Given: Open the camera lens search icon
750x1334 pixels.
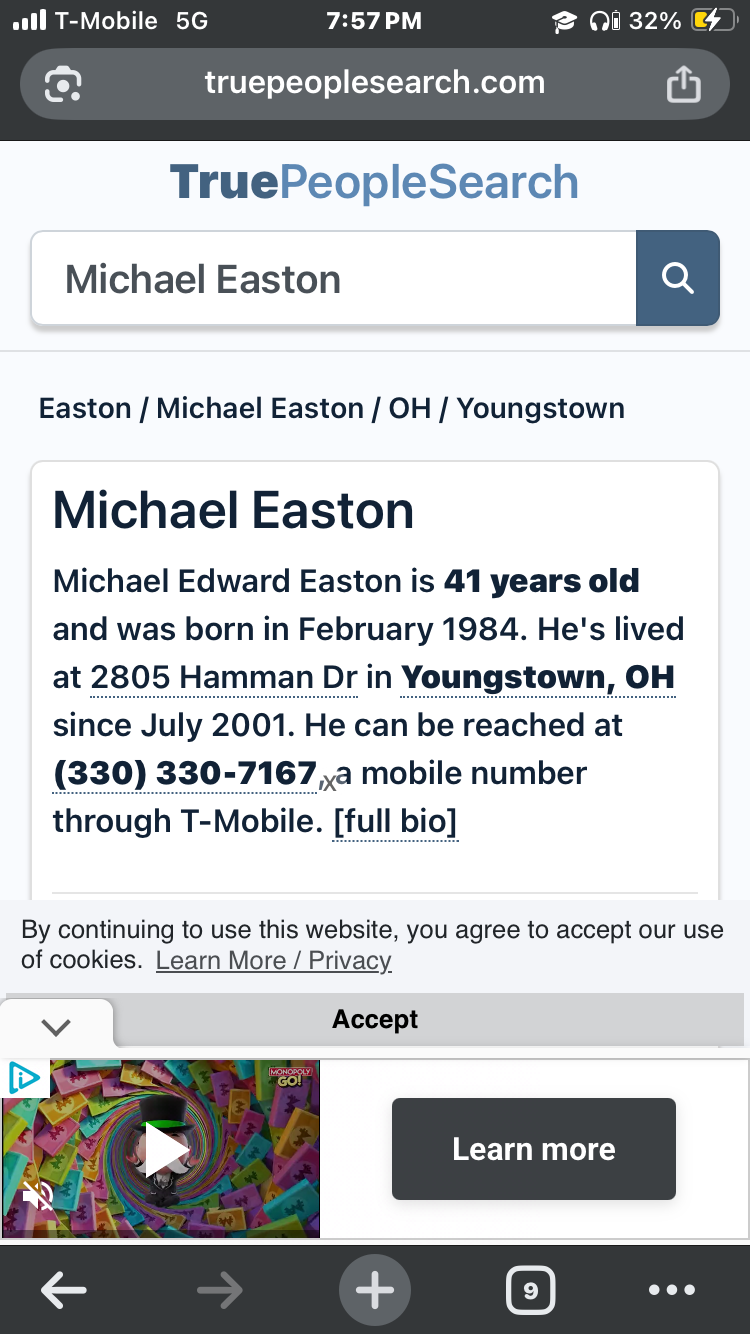Looking at the screenshot, I should point(63,84).
